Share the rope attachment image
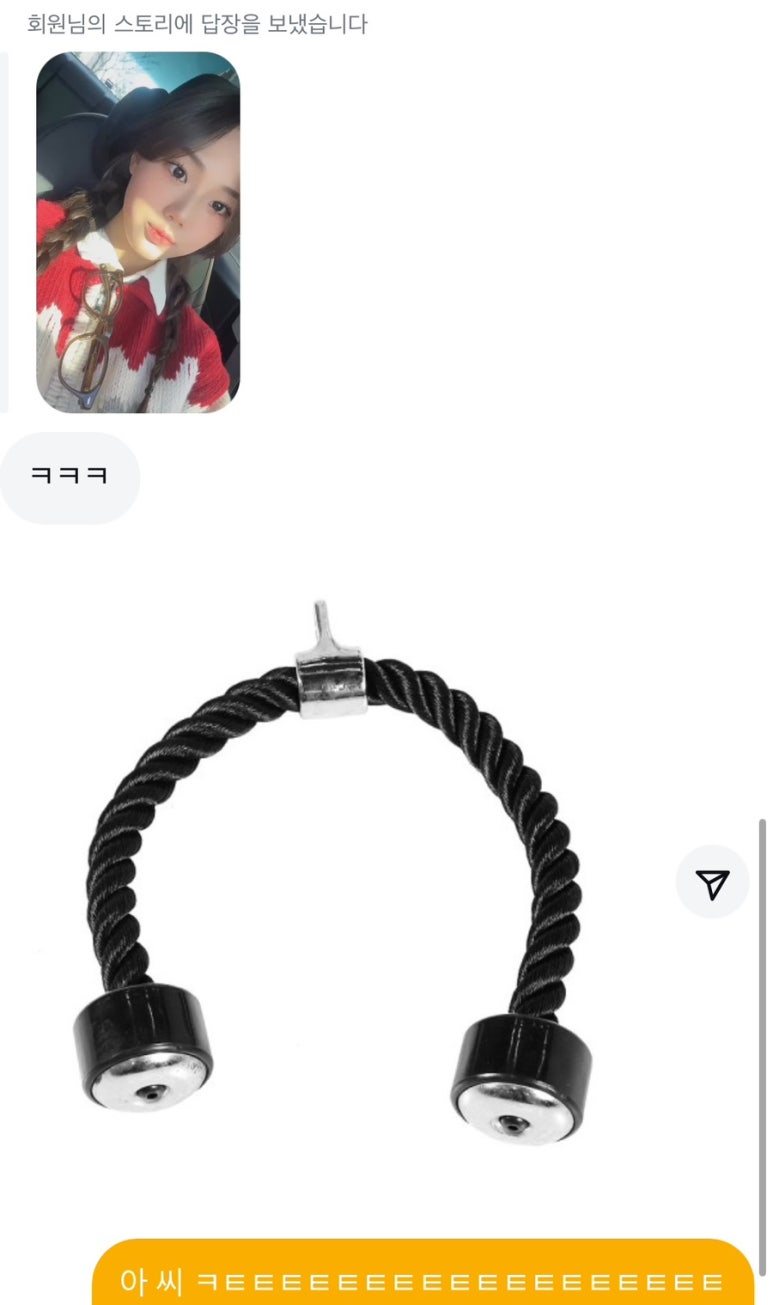Image resolution: width=773 pixels, height=1305 pixels. [x=712, y=882]
